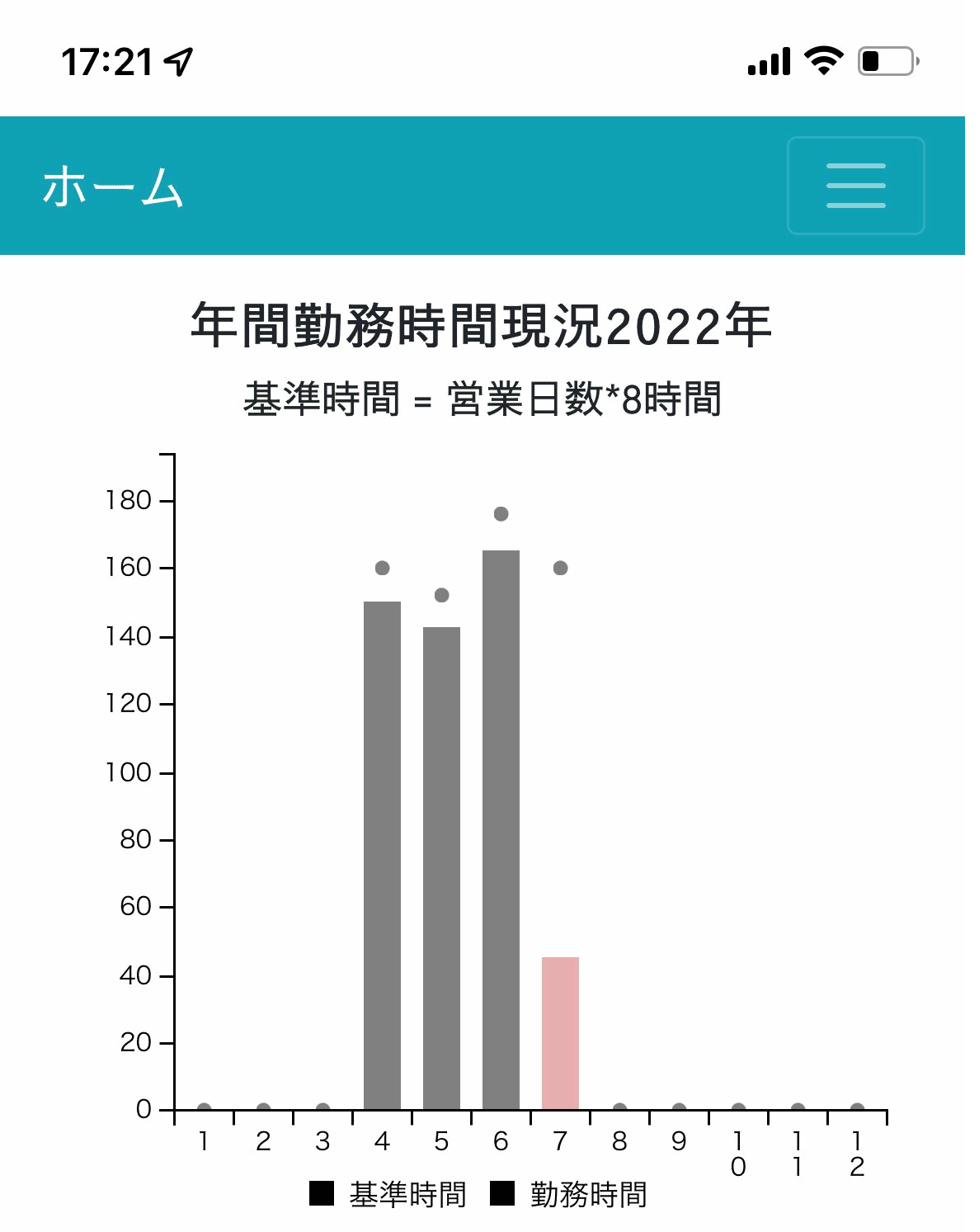The height and width of the screenshot is (1232, 980).
Task: Expand details for month 7 bar
Action: [560, 1030]
